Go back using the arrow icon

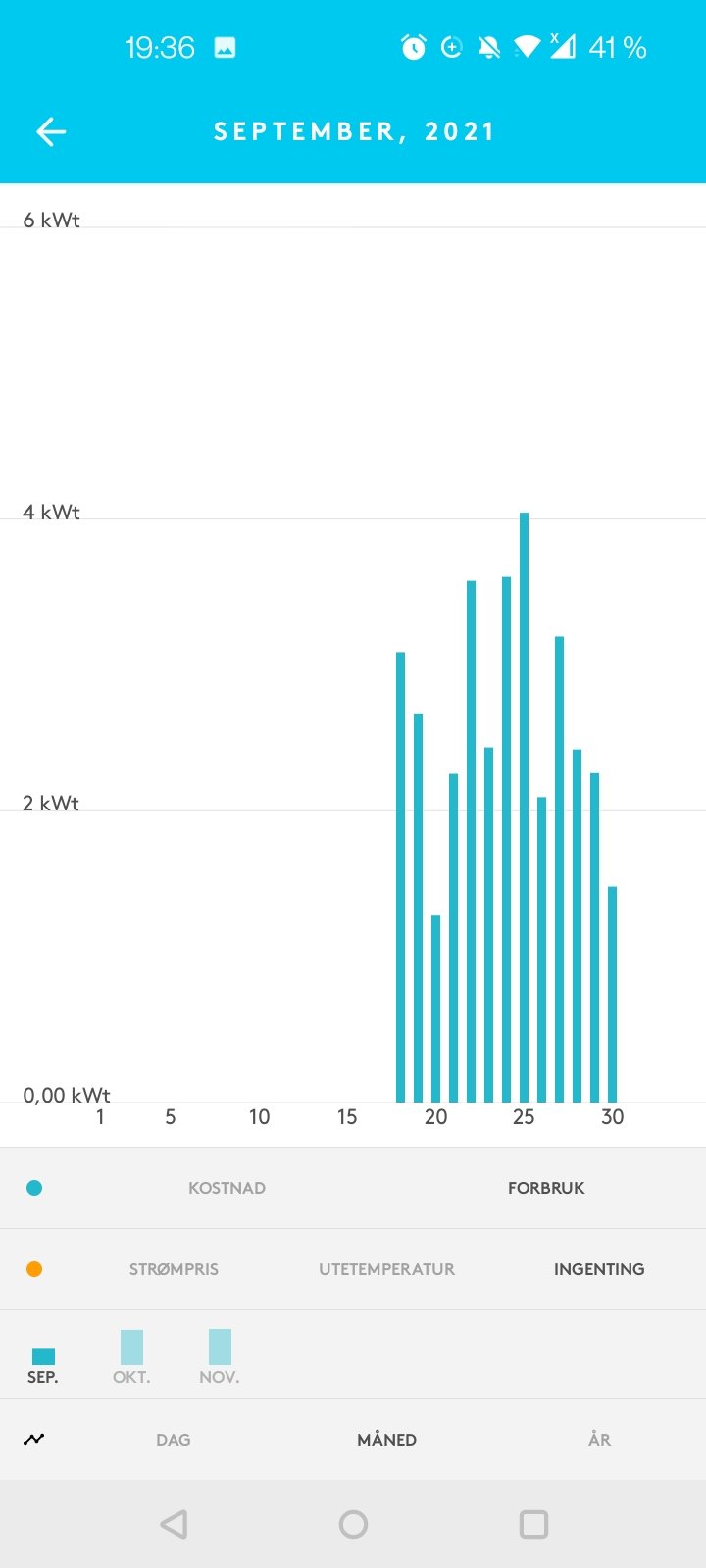coord(51,131)
